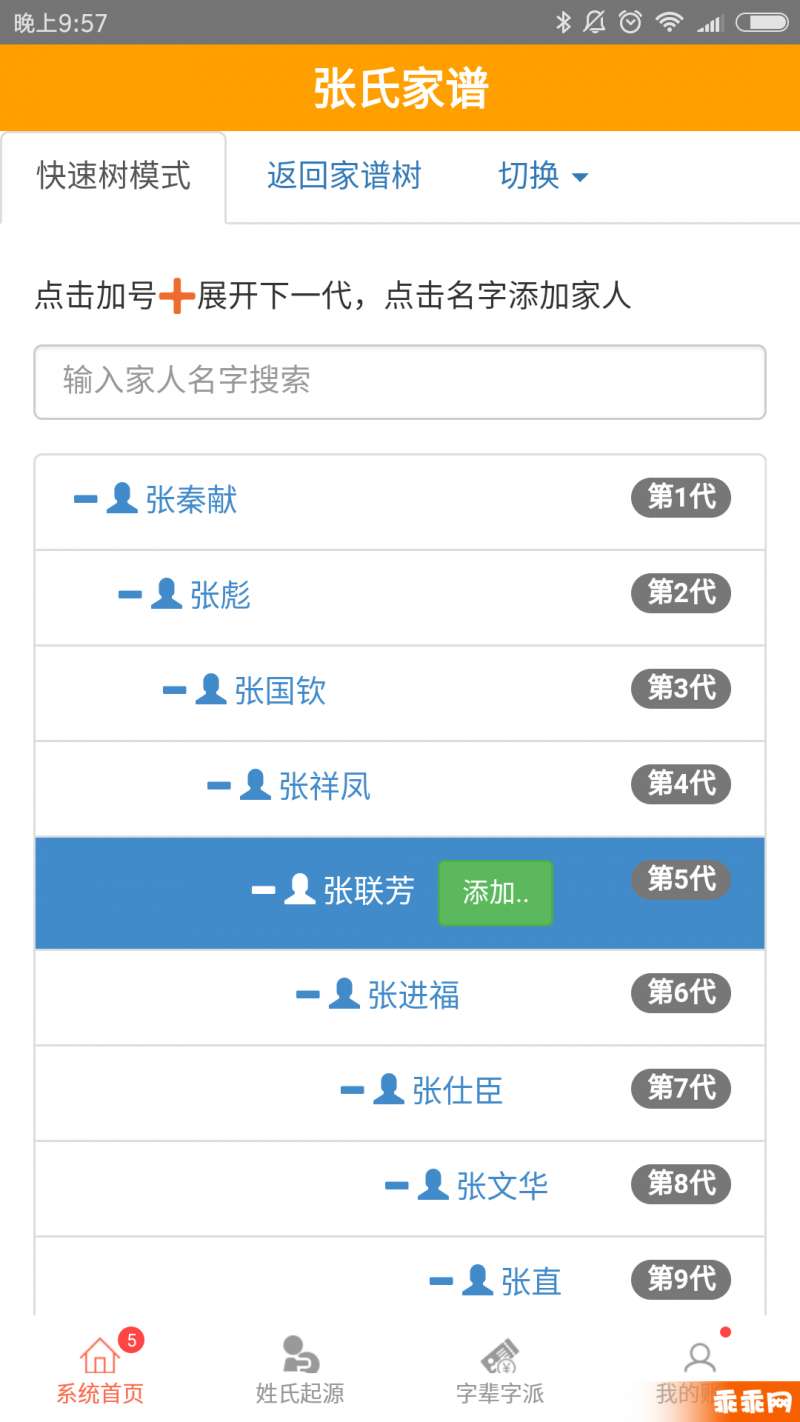Open the 字辈字派 tab
800x1422 pixels.
click(500, 1369)
